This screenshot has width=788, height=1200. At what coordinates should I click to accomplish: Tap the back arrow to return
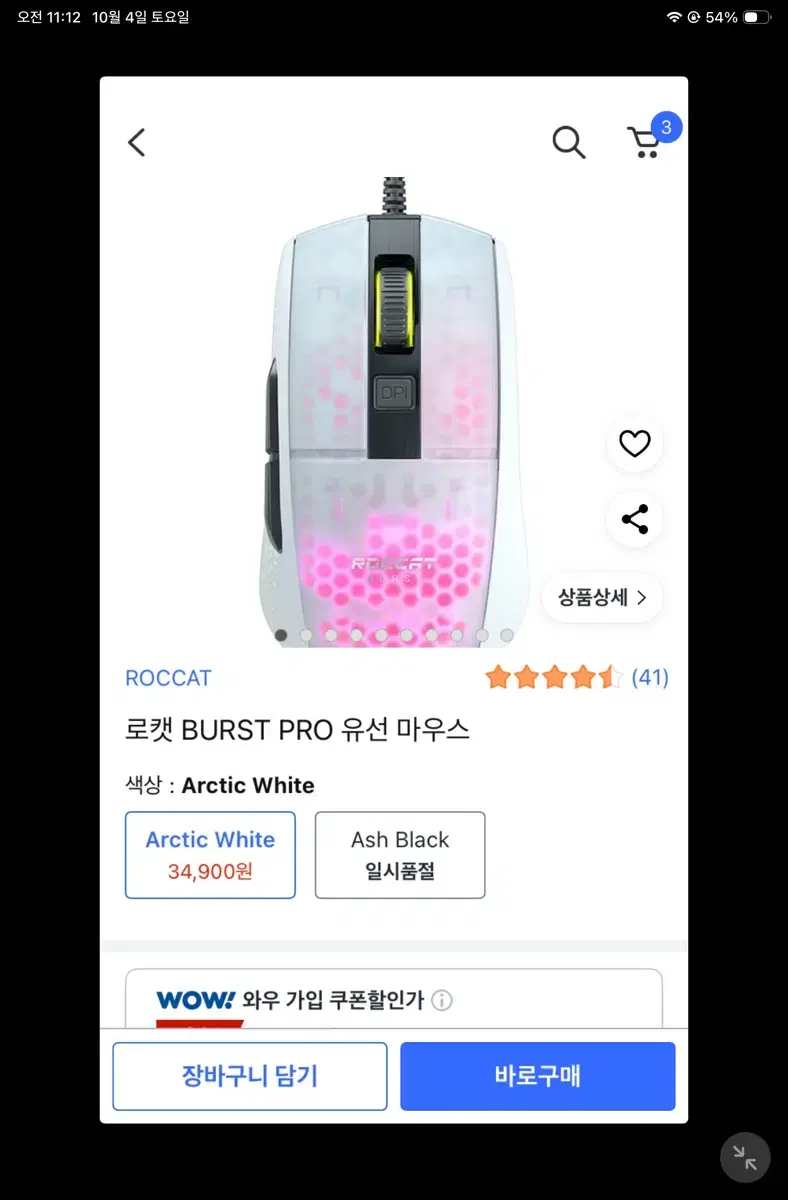(x=137, y=143)
